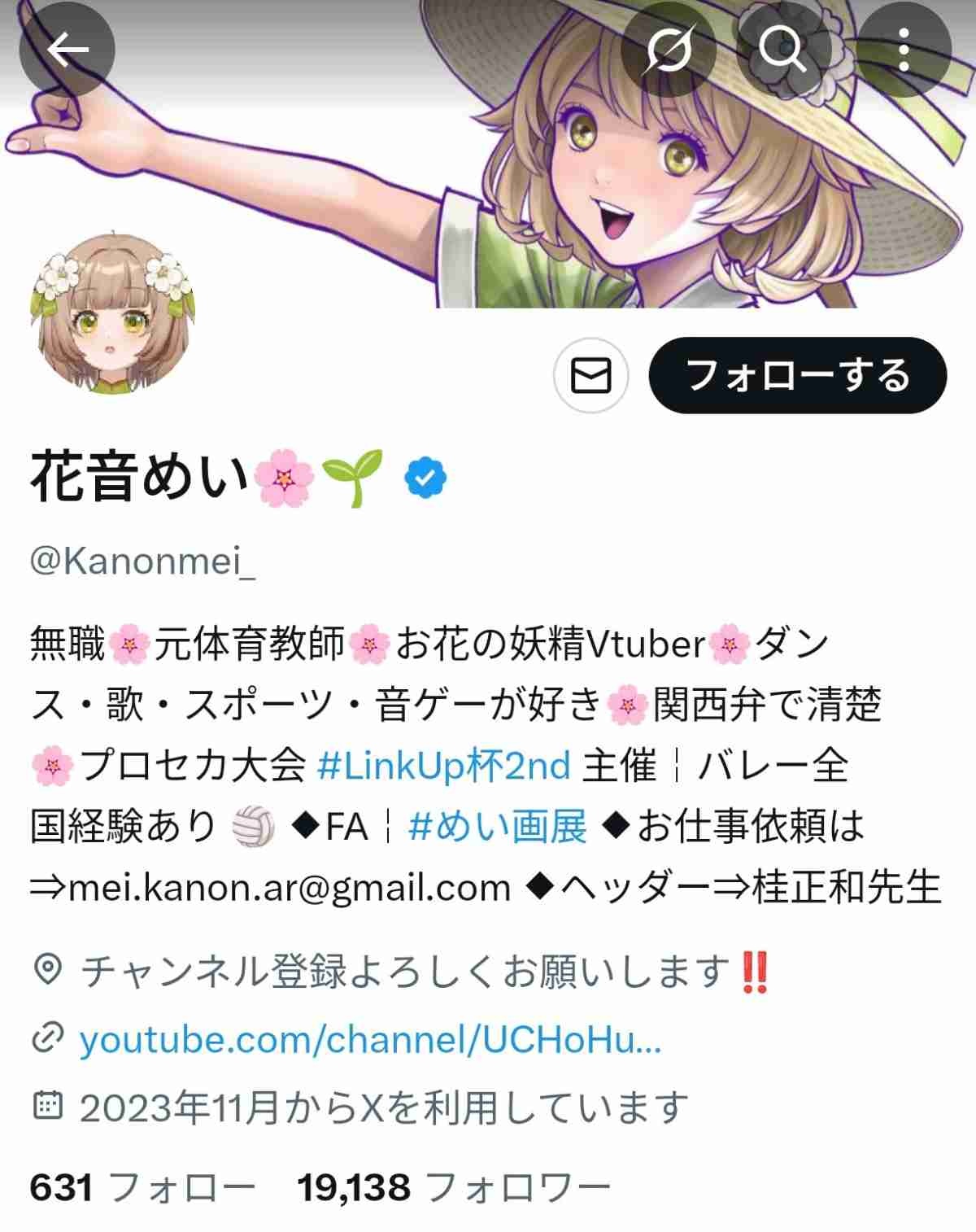
Task: Open the youtube.com channel link
Action: (x=370, y=1039)
